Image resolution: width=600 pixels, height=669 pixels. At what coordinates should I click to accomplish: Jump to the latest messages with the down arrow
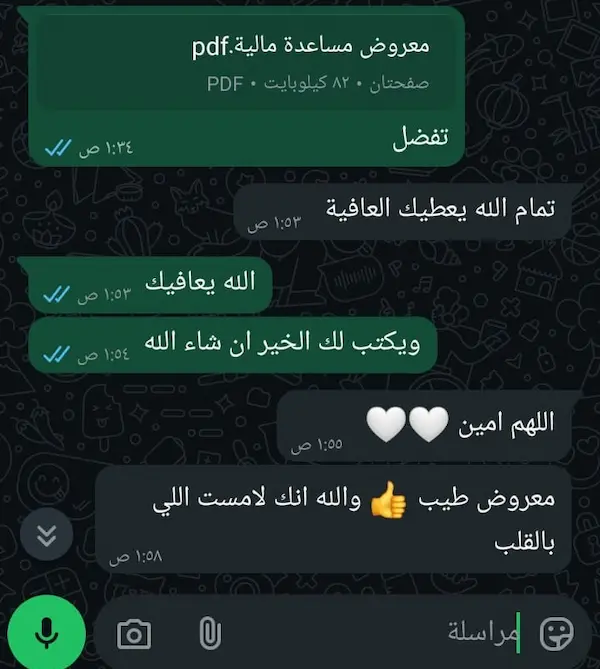coord(46,535)
